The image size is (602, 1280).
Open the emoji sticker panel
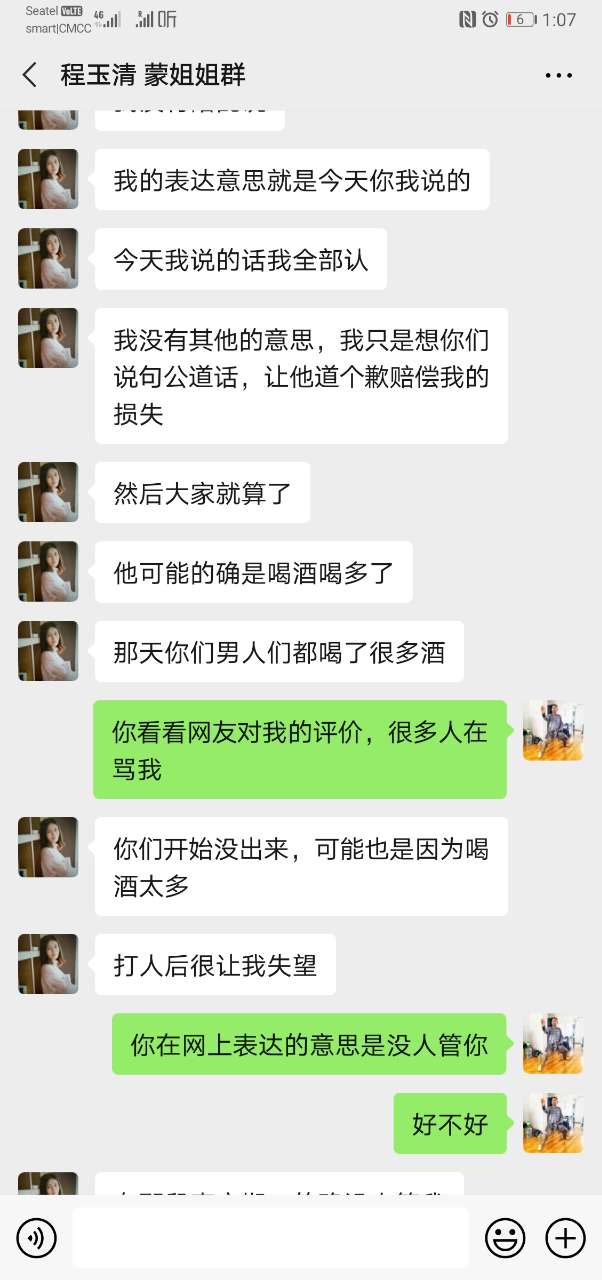click(x=505, y=1238)
